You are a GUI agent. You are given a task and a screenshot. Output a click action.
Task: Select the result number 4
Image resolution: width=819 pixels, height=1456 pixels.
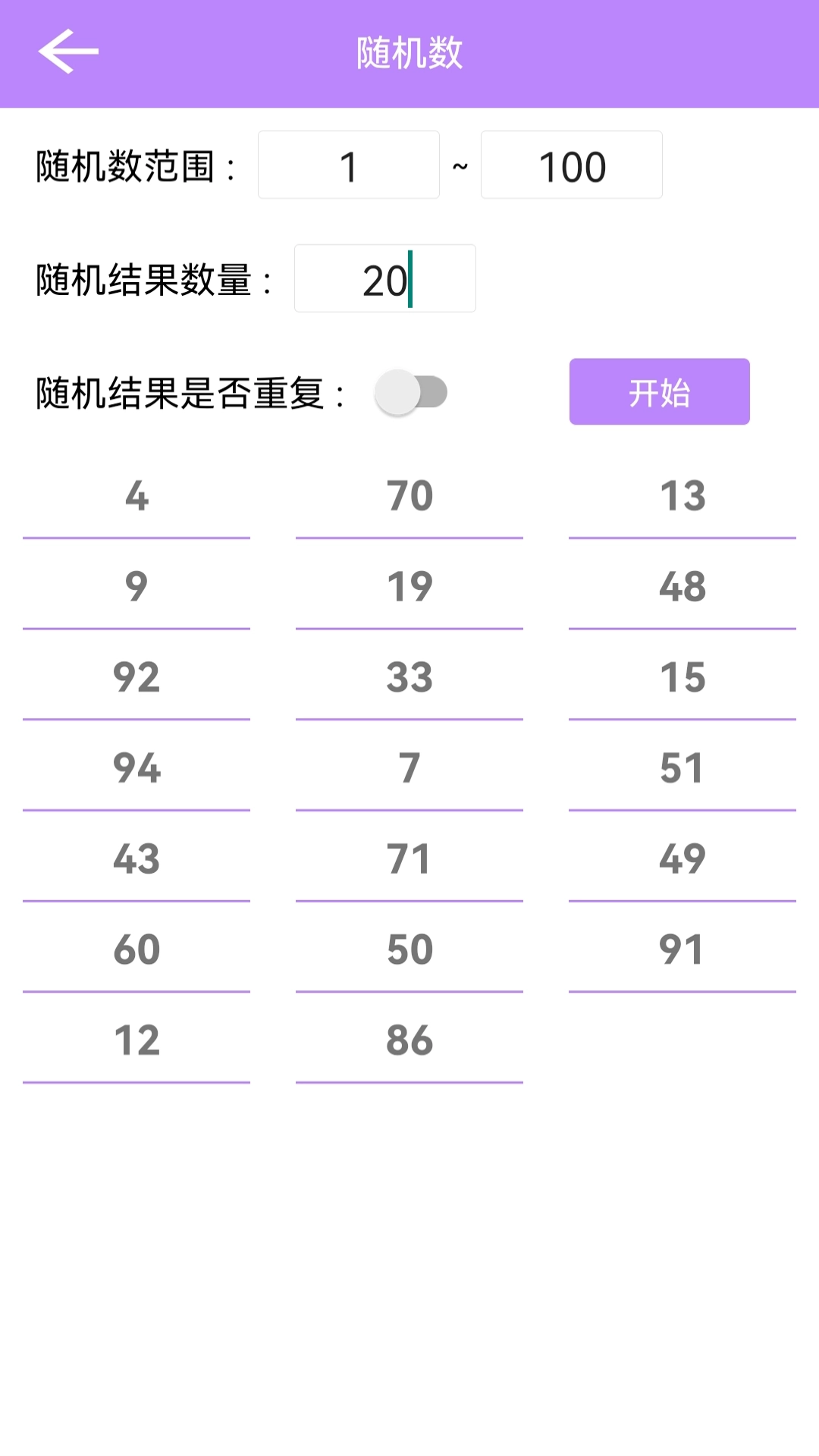click(x=136, y=496)
